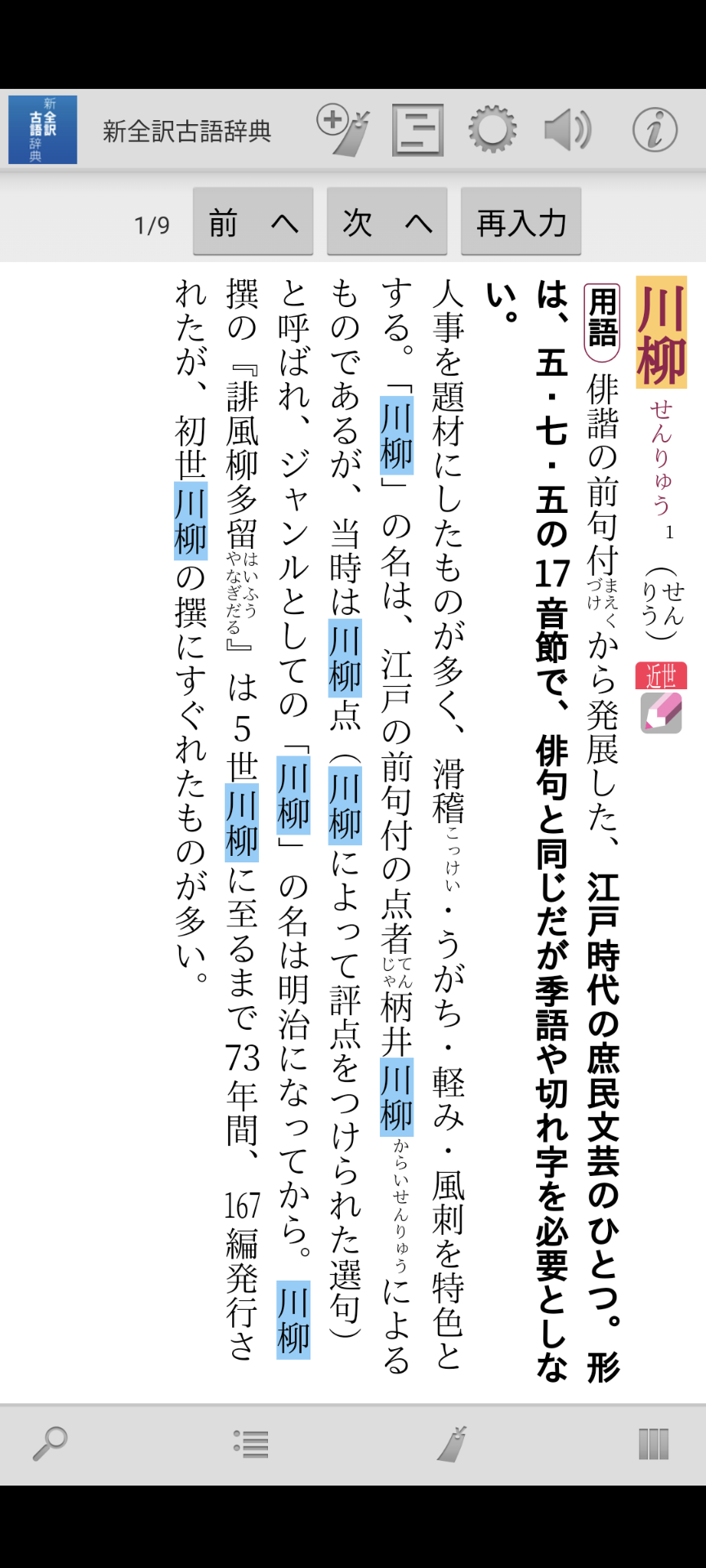Tap the pink marker pencil icon
The height and width of the screenshot is (1568, 706).
661,713
